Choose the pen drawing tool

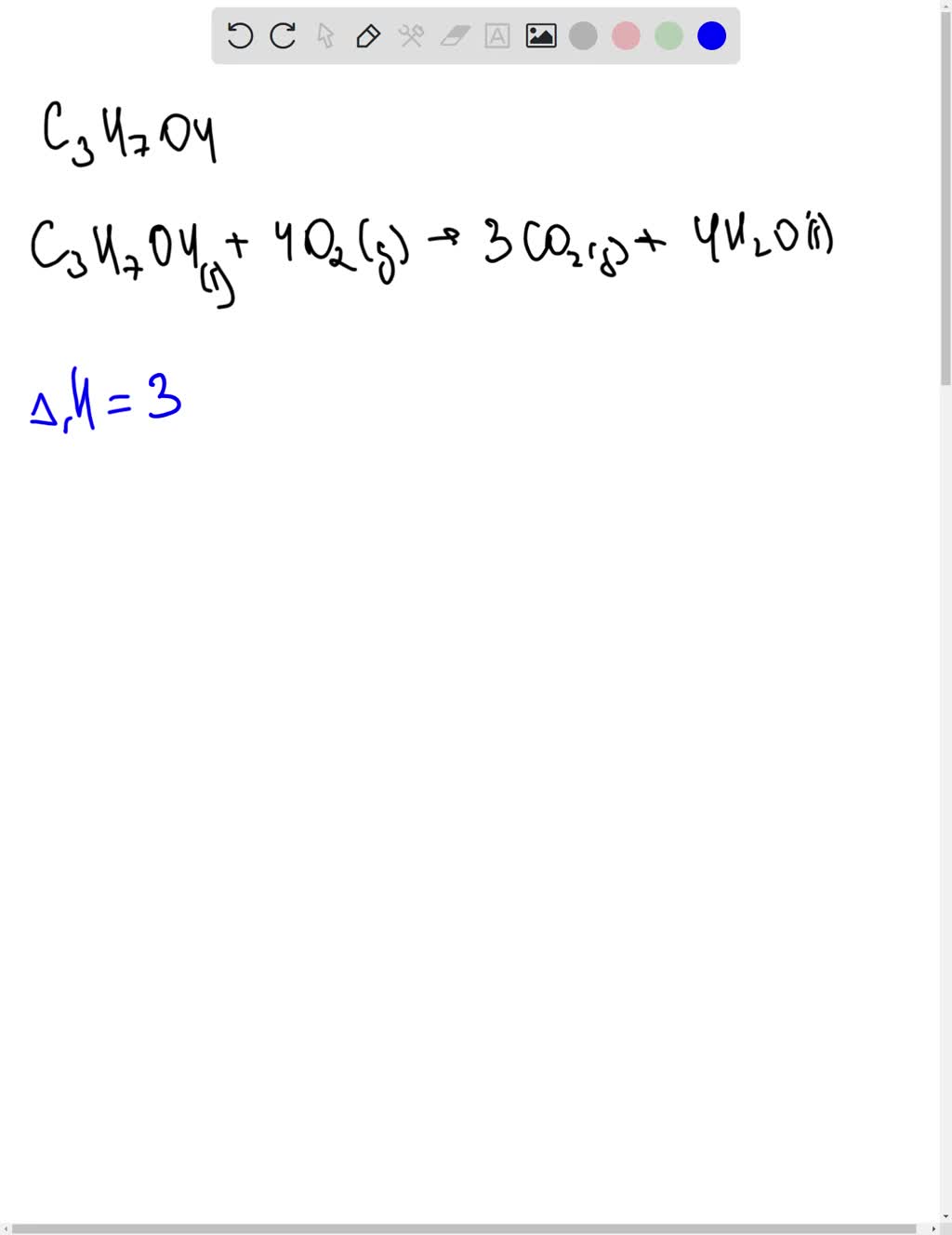368,36
